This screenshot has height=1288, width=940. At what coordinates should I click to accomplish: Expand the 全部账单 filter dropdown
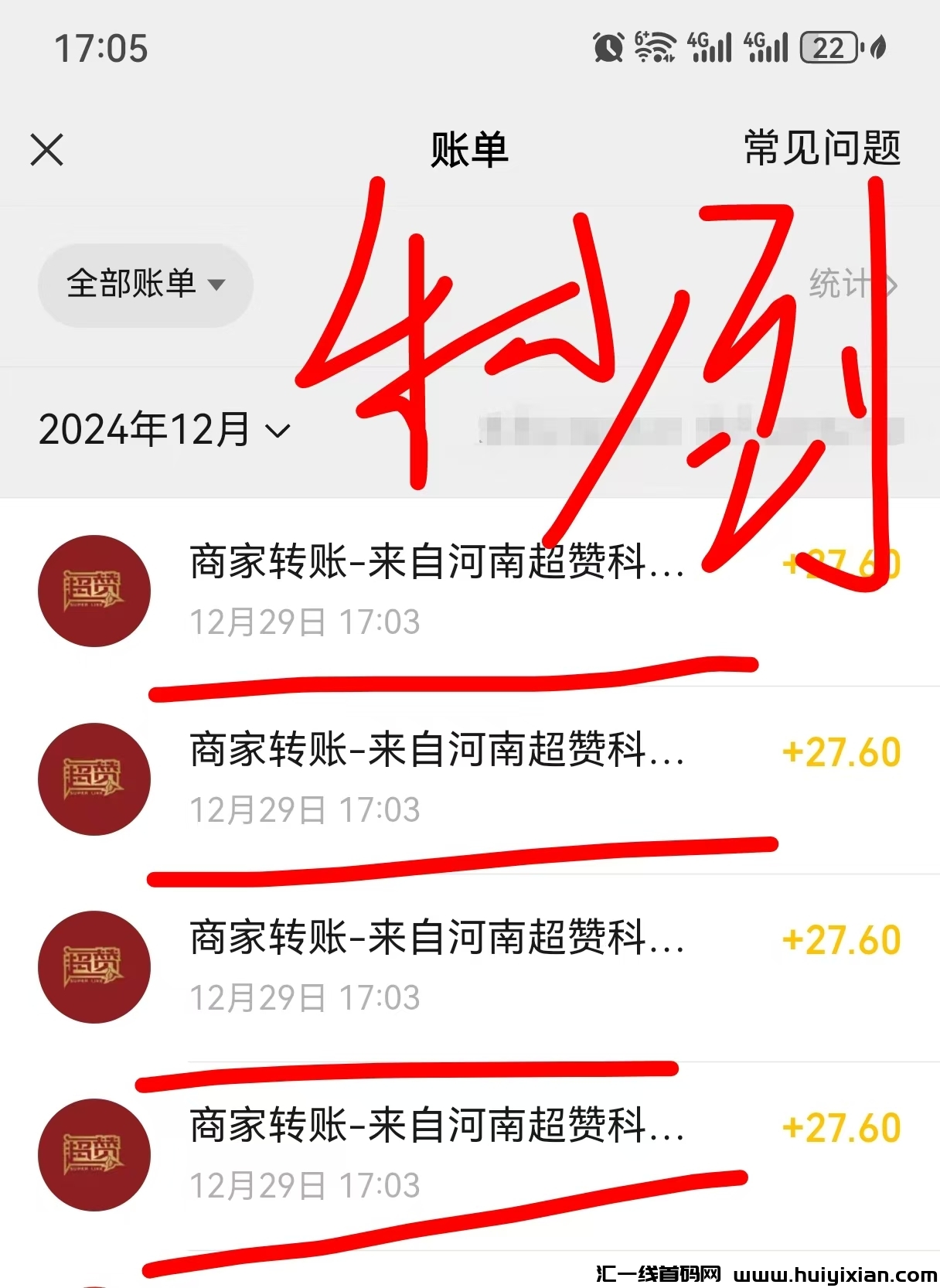[145, 285]
